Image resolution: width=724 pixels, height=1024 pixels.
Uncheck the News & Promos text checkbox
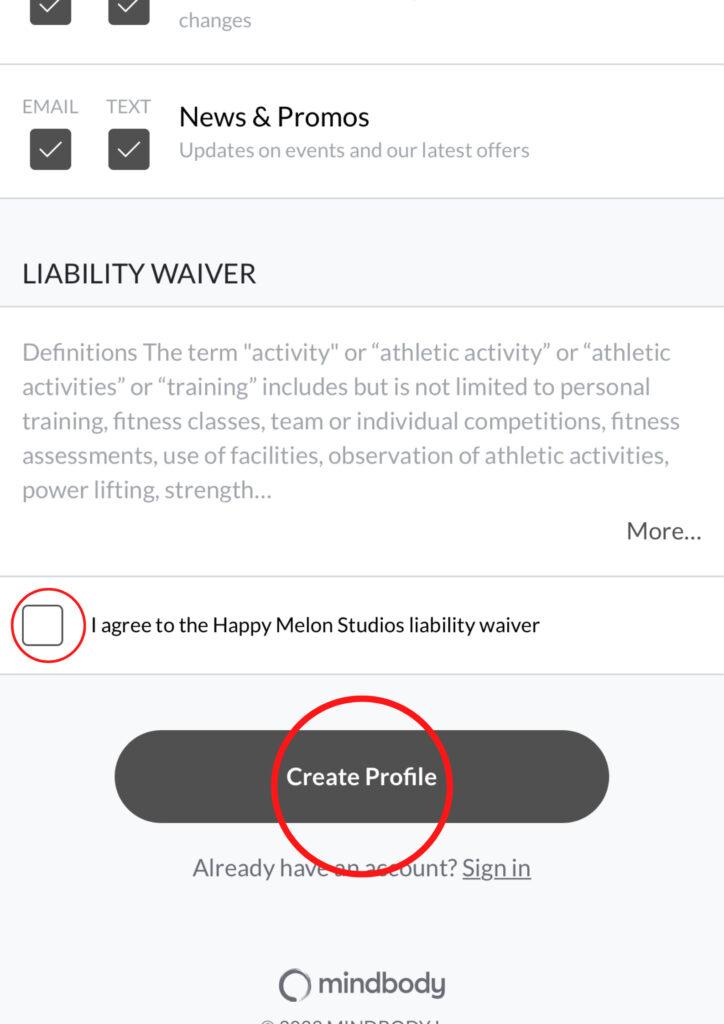pos(128,149)
